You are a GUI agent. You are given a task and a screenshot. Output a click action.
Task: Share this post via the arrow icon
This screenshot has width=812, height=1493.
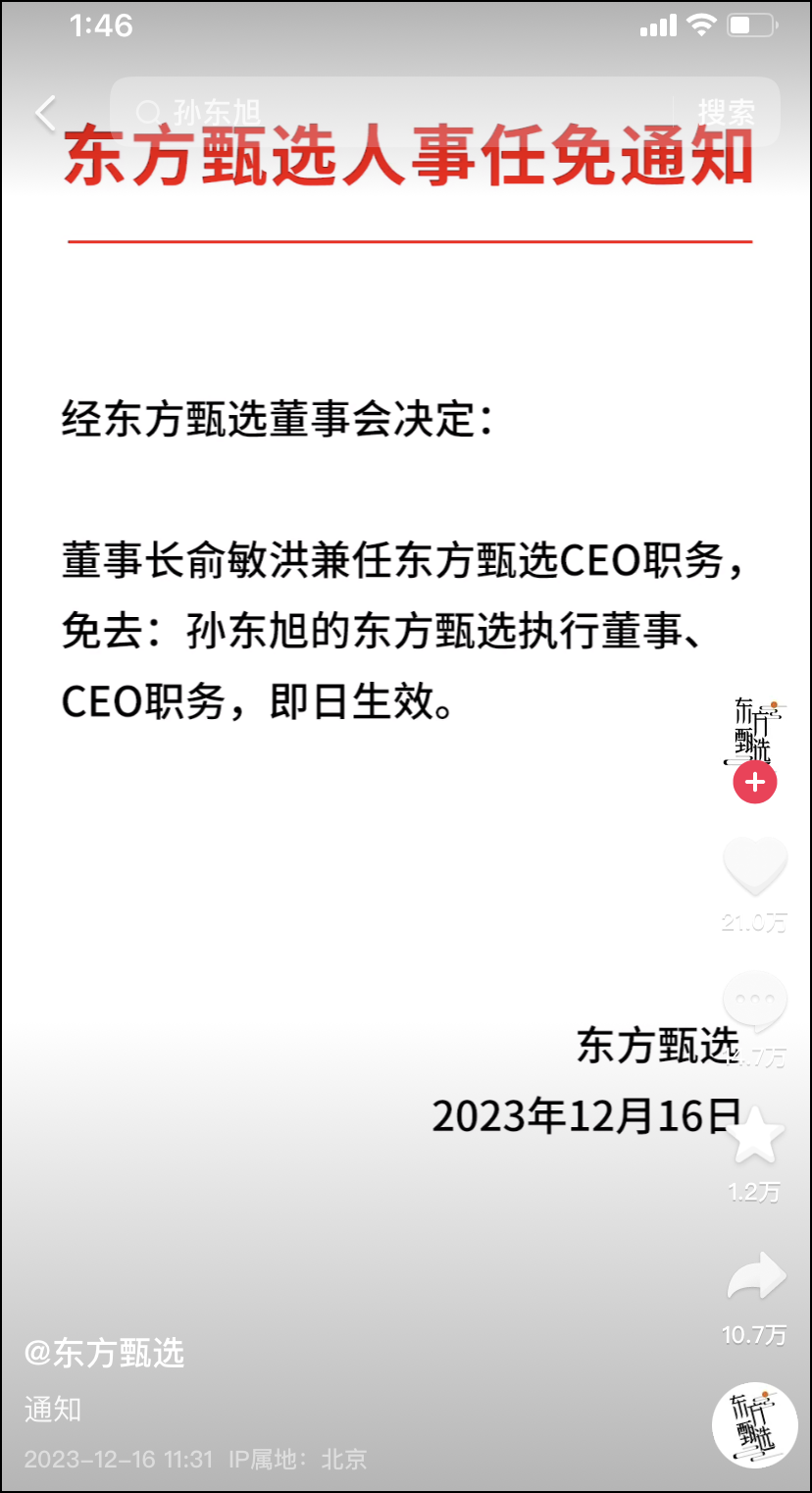coord(754,1277)
